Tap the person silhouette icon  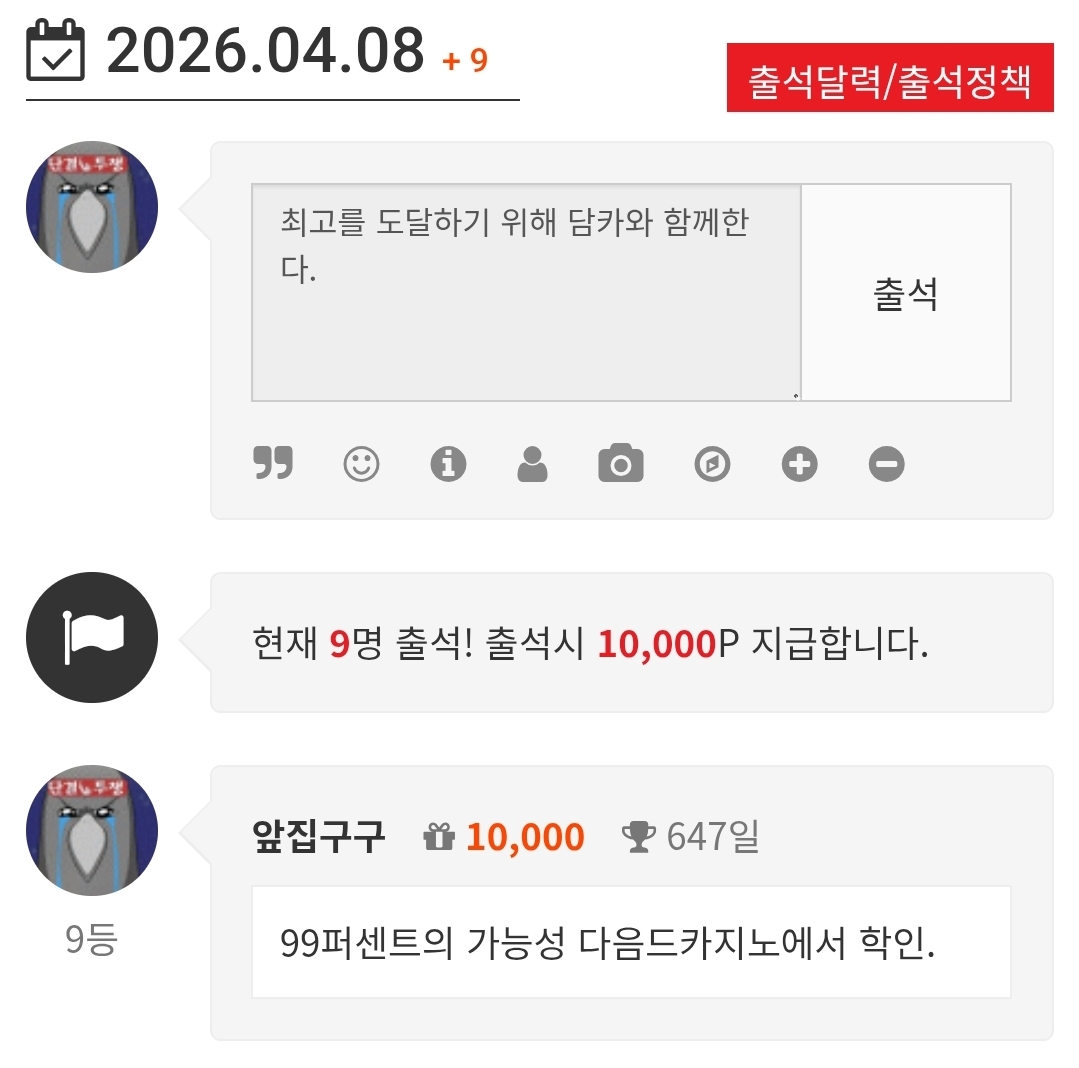pyautogui.click(x=533, y=464)
